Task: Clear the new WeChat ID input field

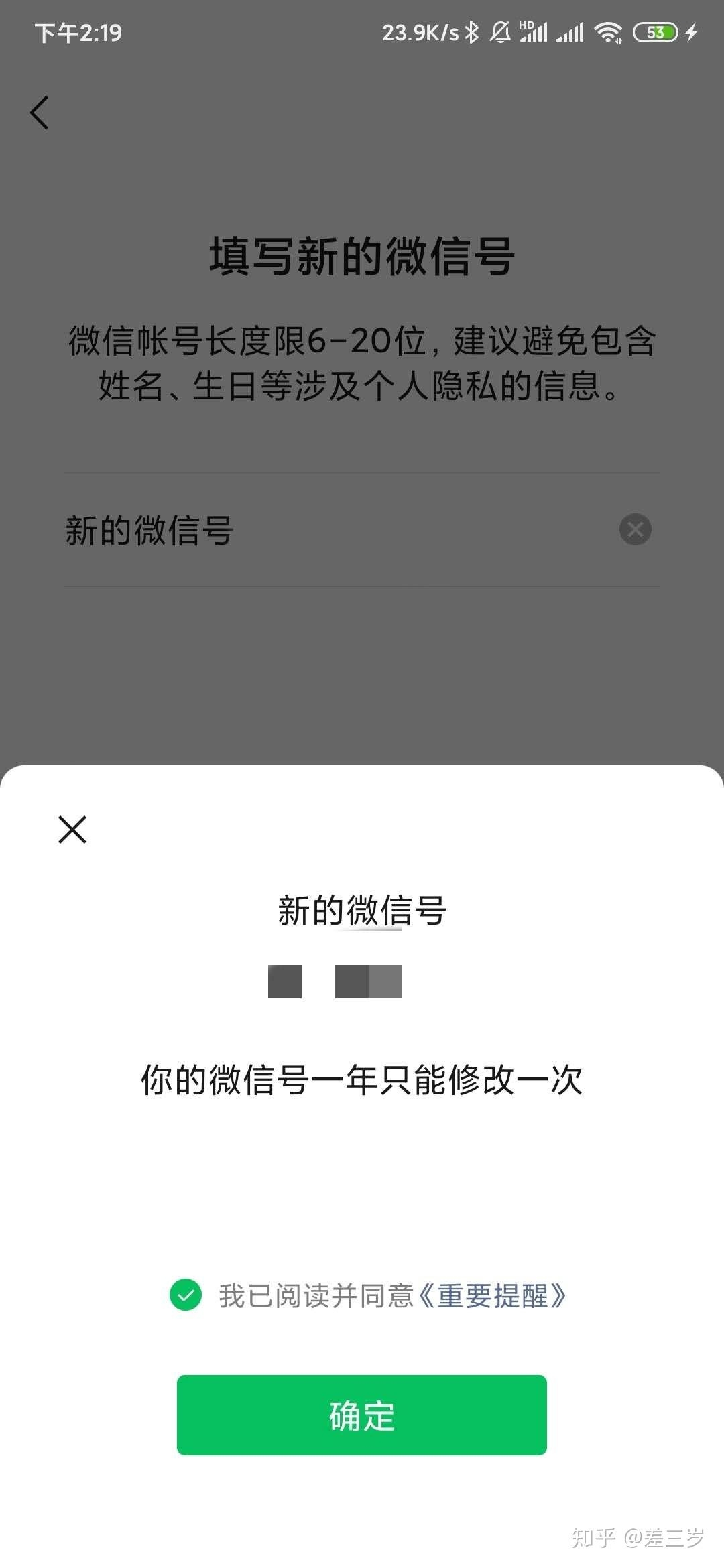Action: coord(633,529)
